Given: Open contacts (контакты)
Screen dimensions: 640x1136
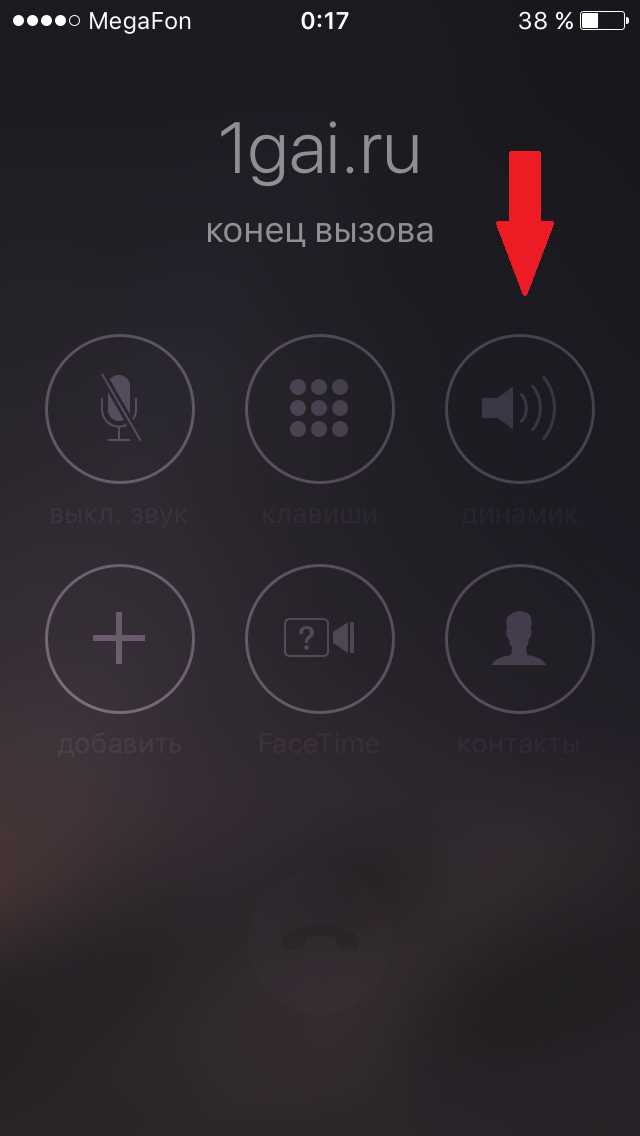Looking at the screenshot, I should point(520,638).
